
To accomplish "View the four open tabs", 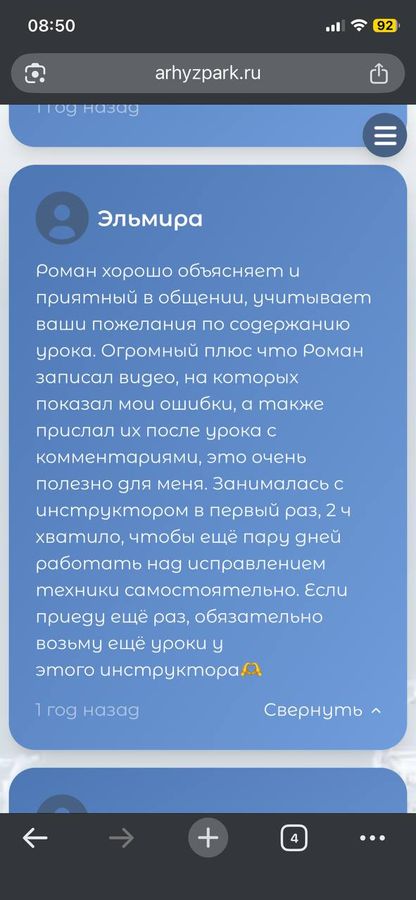I will click(x=294, y=839).
